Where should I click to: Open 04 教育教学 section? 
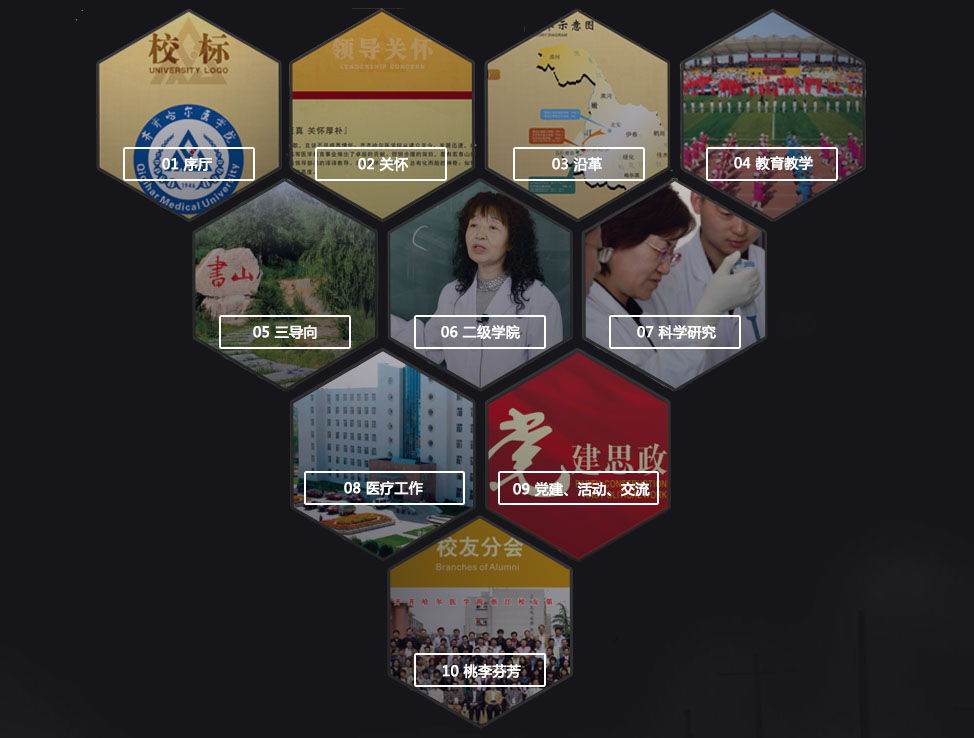[x=772, y=163]
